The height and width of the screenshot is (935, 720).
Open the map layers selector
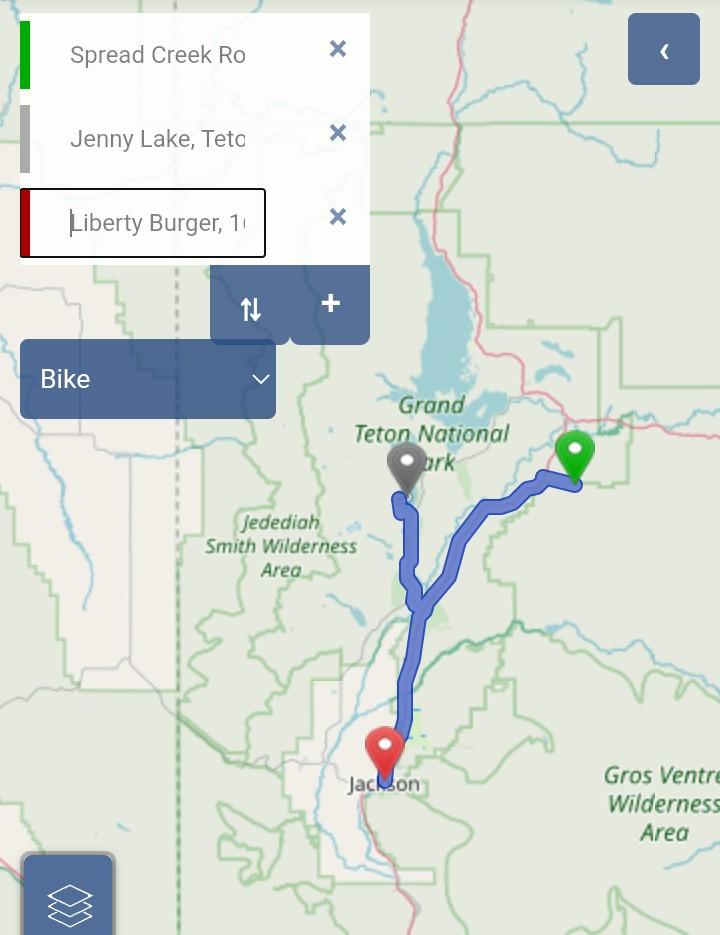point(69,901)
